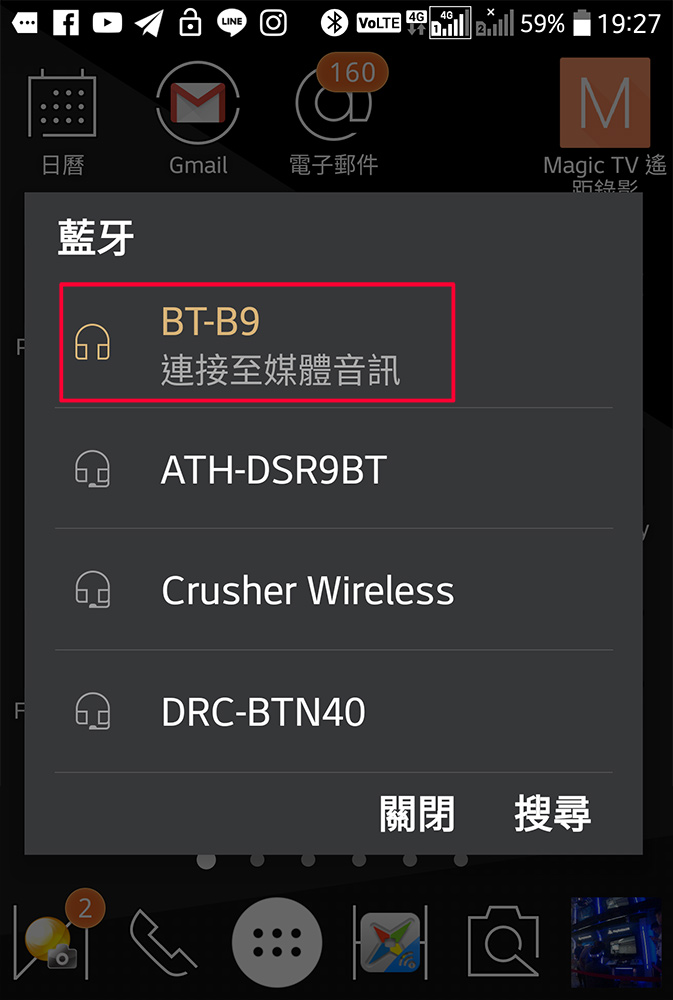Image resolution: width=673 pixels, height=1000 pixels.
Task: Select the BT-B9 Bluetooth device
Action: click(x=257, y=343)
